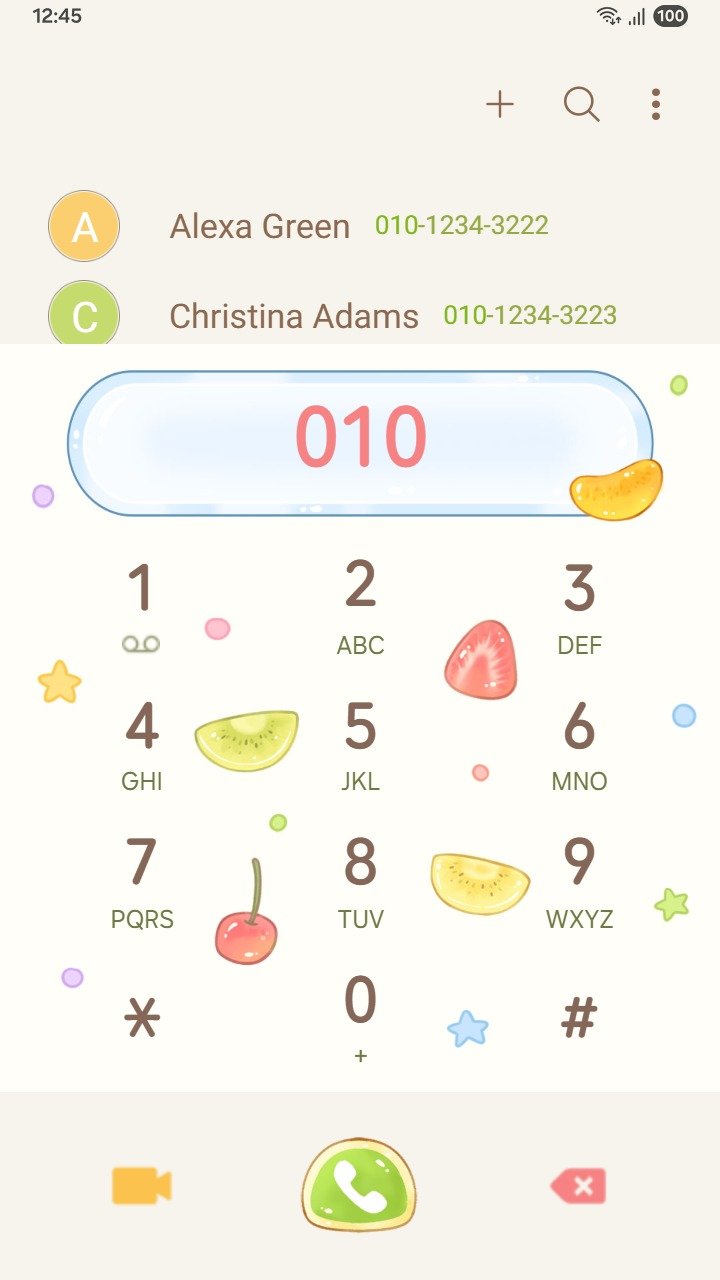Image resolution: width=720 pixels, height=1280 pixels.
Task: Tap the asterisk star key
Action: pyautogui.click(x=141, y=1019)
